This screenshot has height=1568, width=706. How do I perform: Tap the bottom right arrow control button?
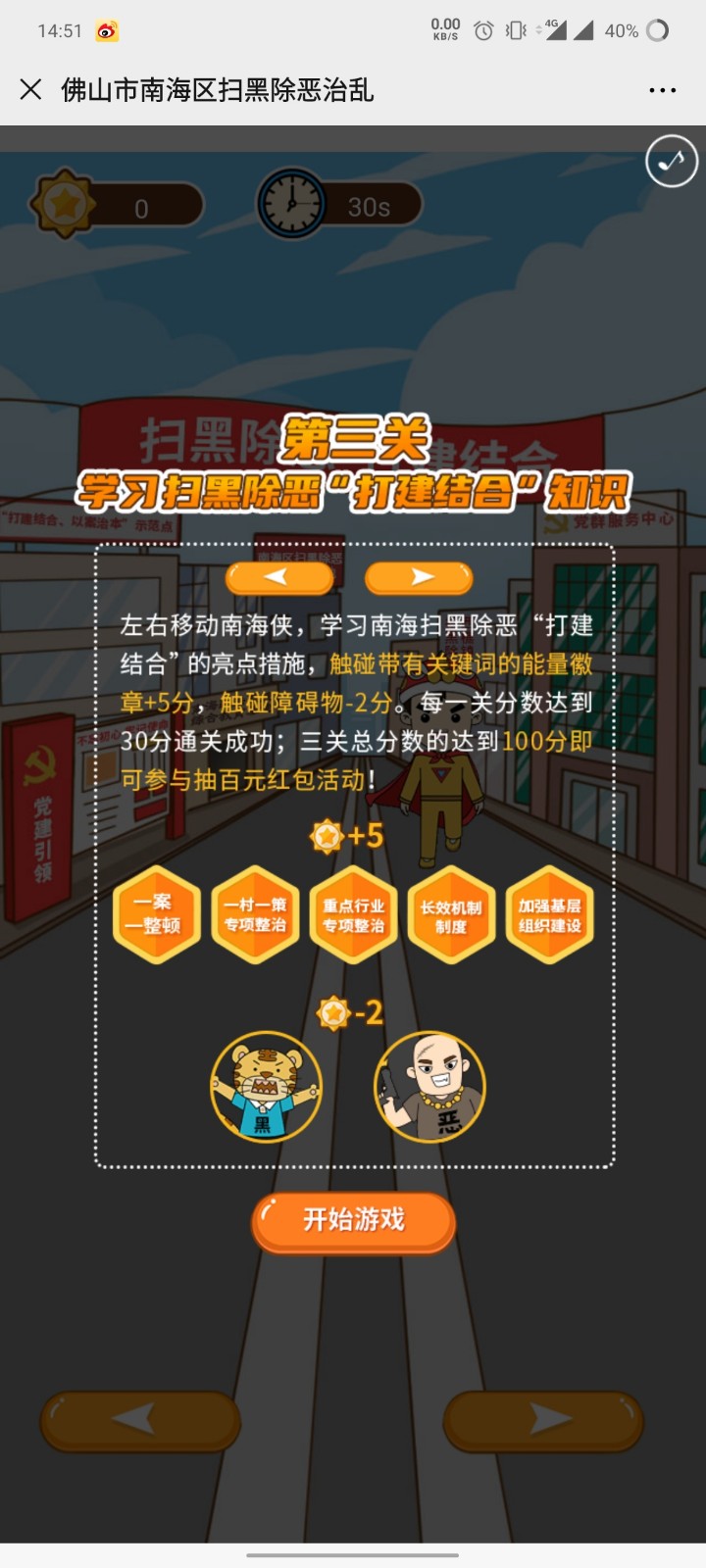click(x=544, y=1420)
